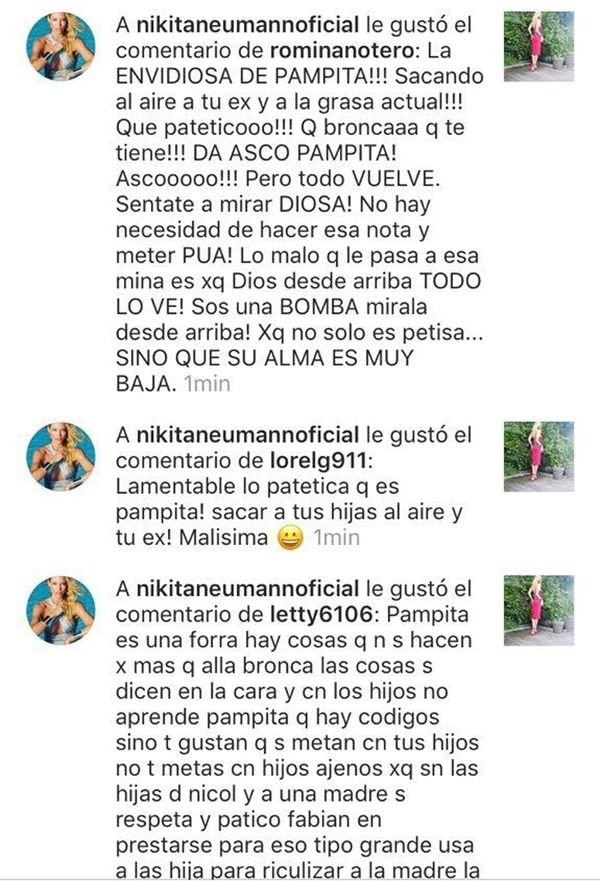600x881 pixels.
Task: Open post thumbnail beside rominanotero's comment
Action: 538,46
